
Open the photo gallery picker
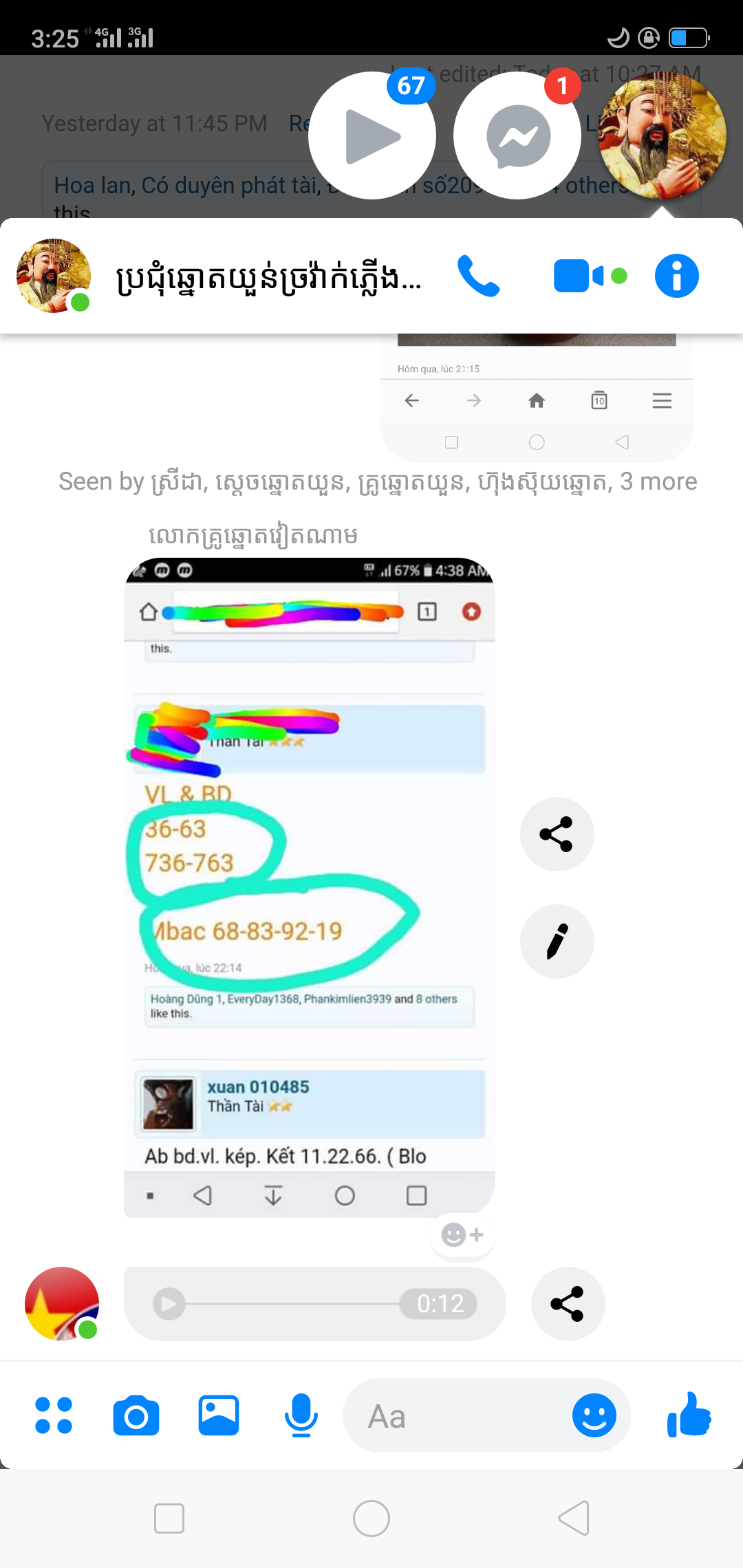pyautogui.click(x=219, y=1415)
